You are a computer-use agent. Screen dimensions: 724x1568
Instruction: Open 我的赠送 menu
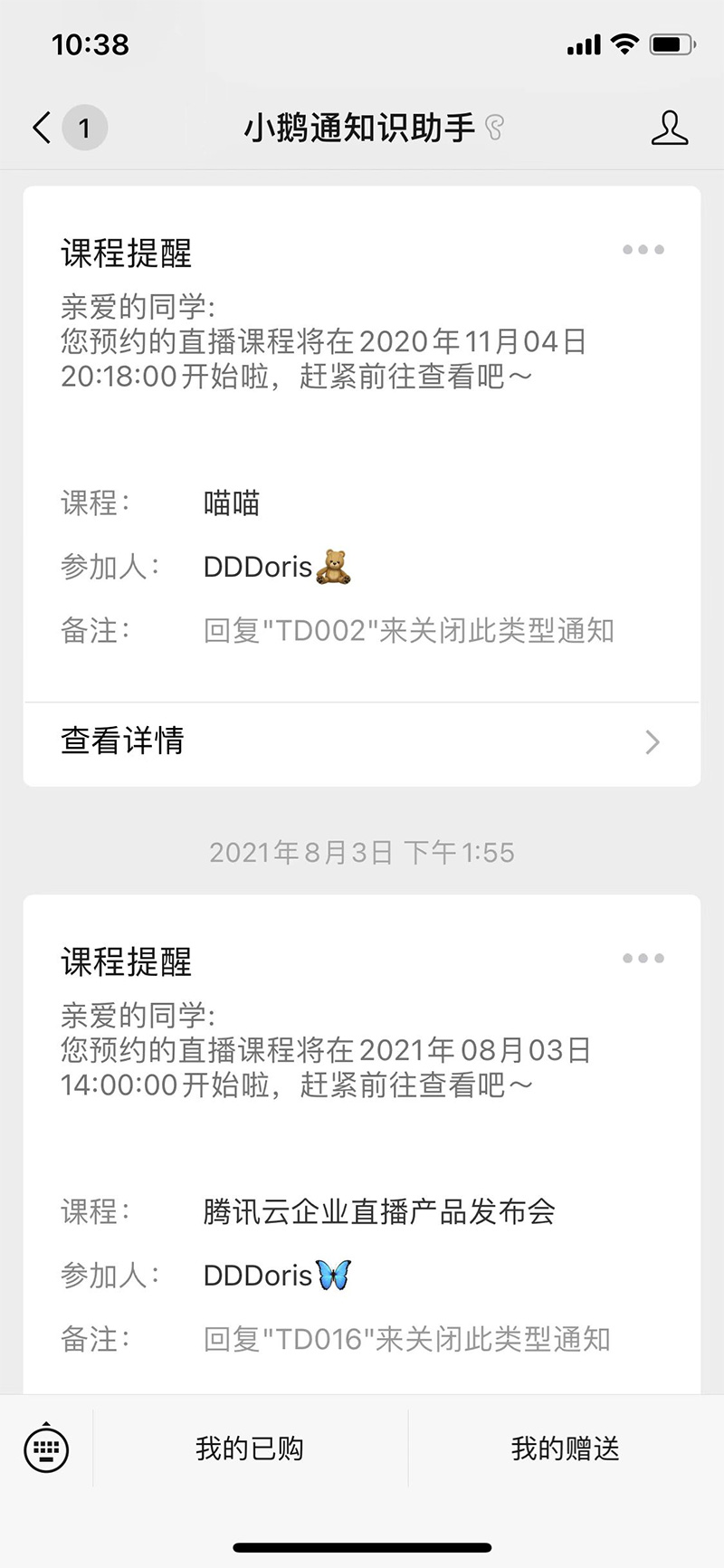(565, 1448)
